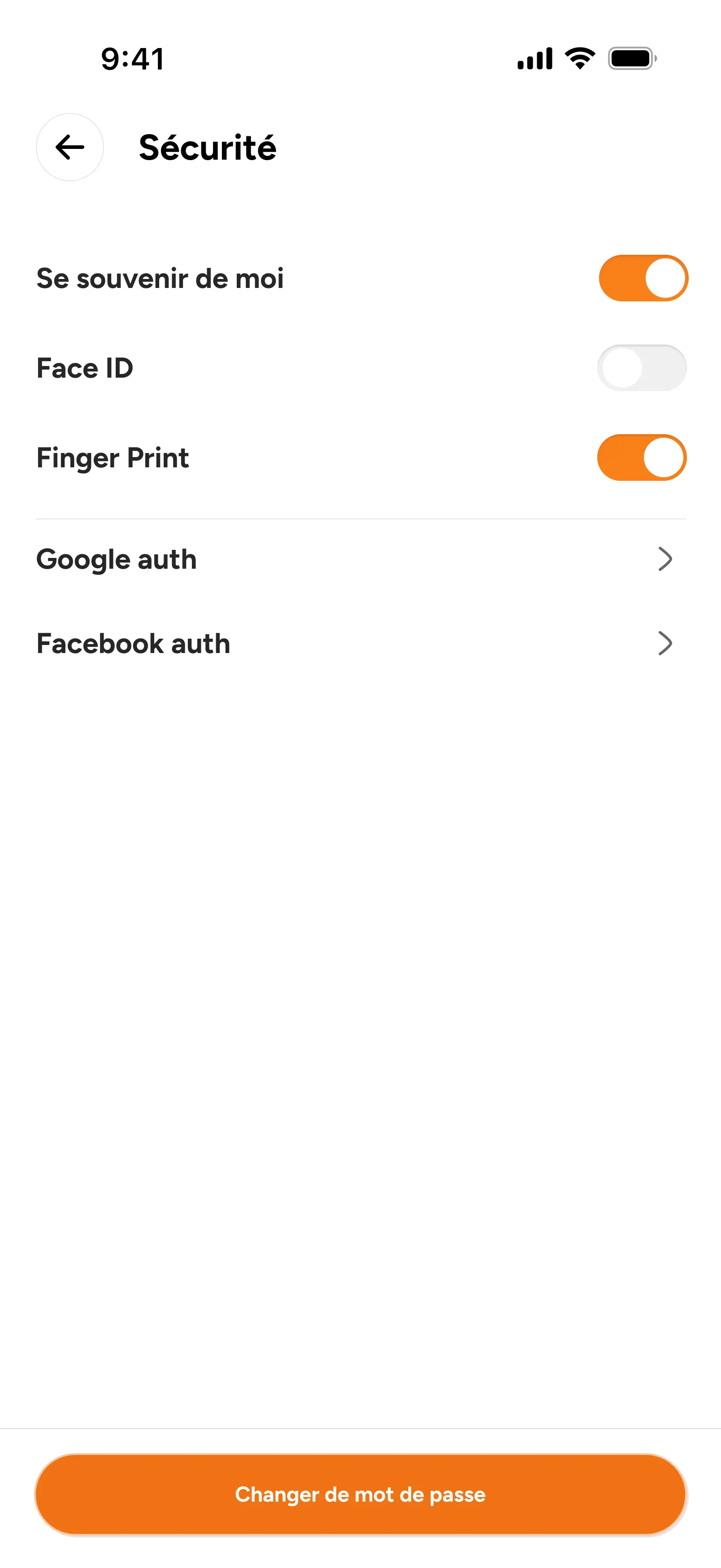The height and width of the screenshot is (1568, 721).
Task: Open Google auth settings
Action: tap(361, 559)
